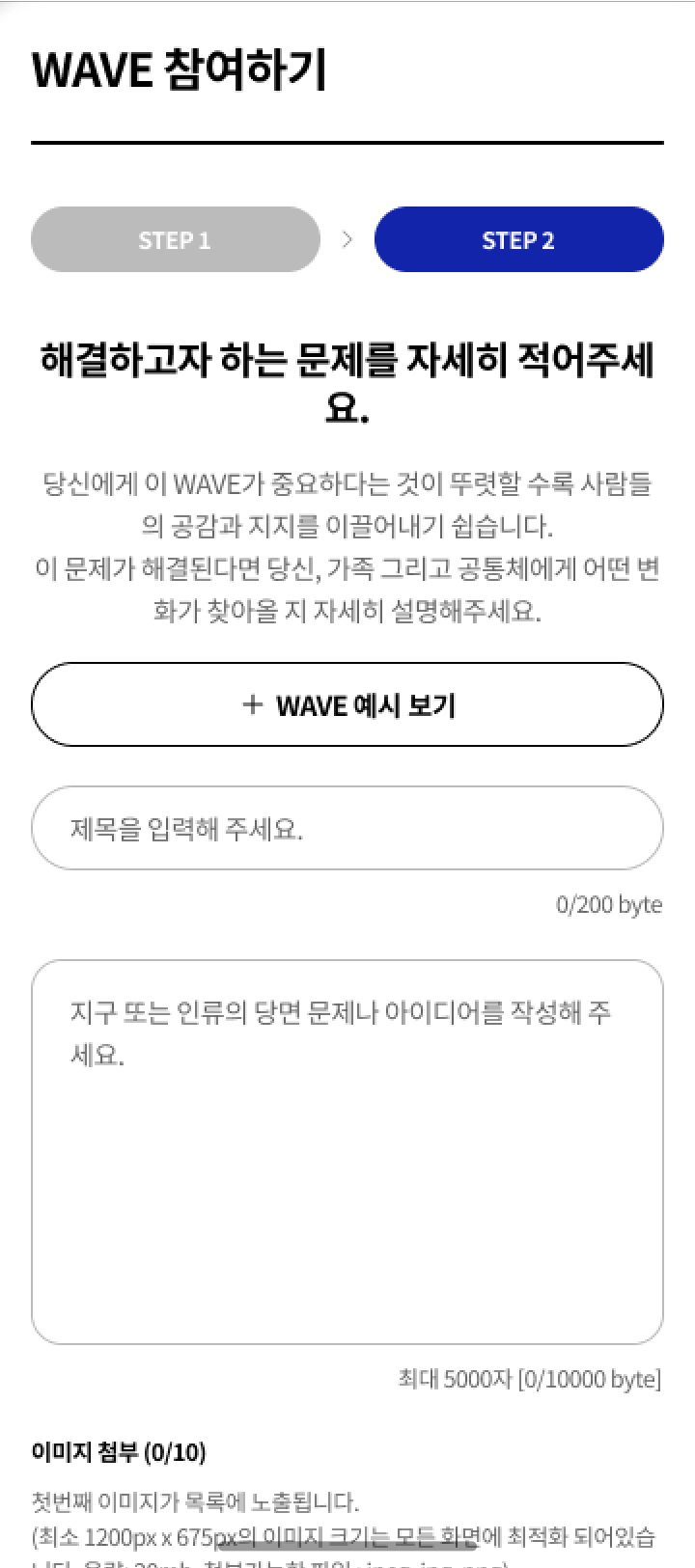This screenshot has width=695, height=1568.
Task: Expand WAVE 예시 보기 examples
Action: point(347,704)
